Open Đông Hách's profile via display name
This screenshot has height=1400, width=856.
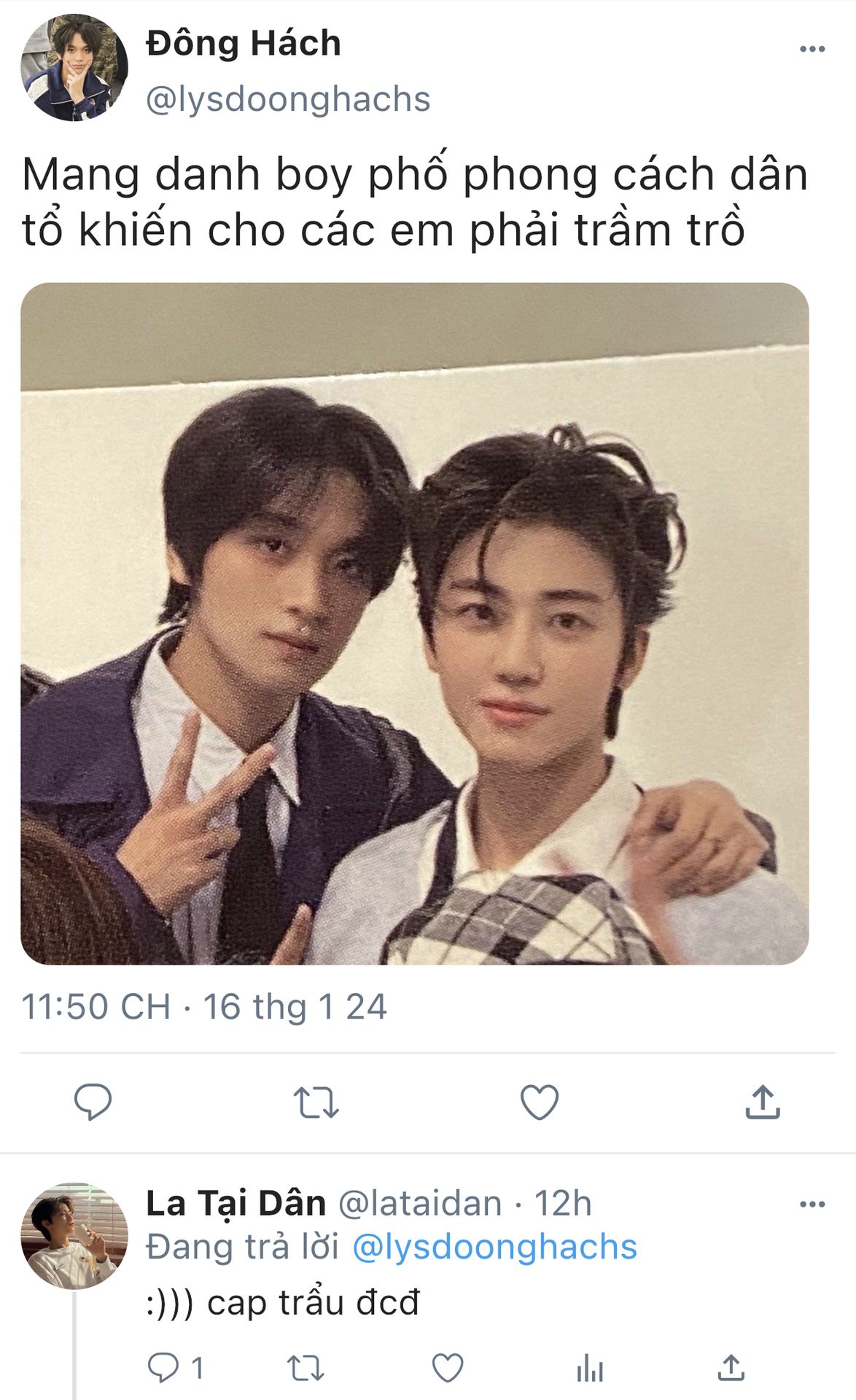[x=244, y=43]
